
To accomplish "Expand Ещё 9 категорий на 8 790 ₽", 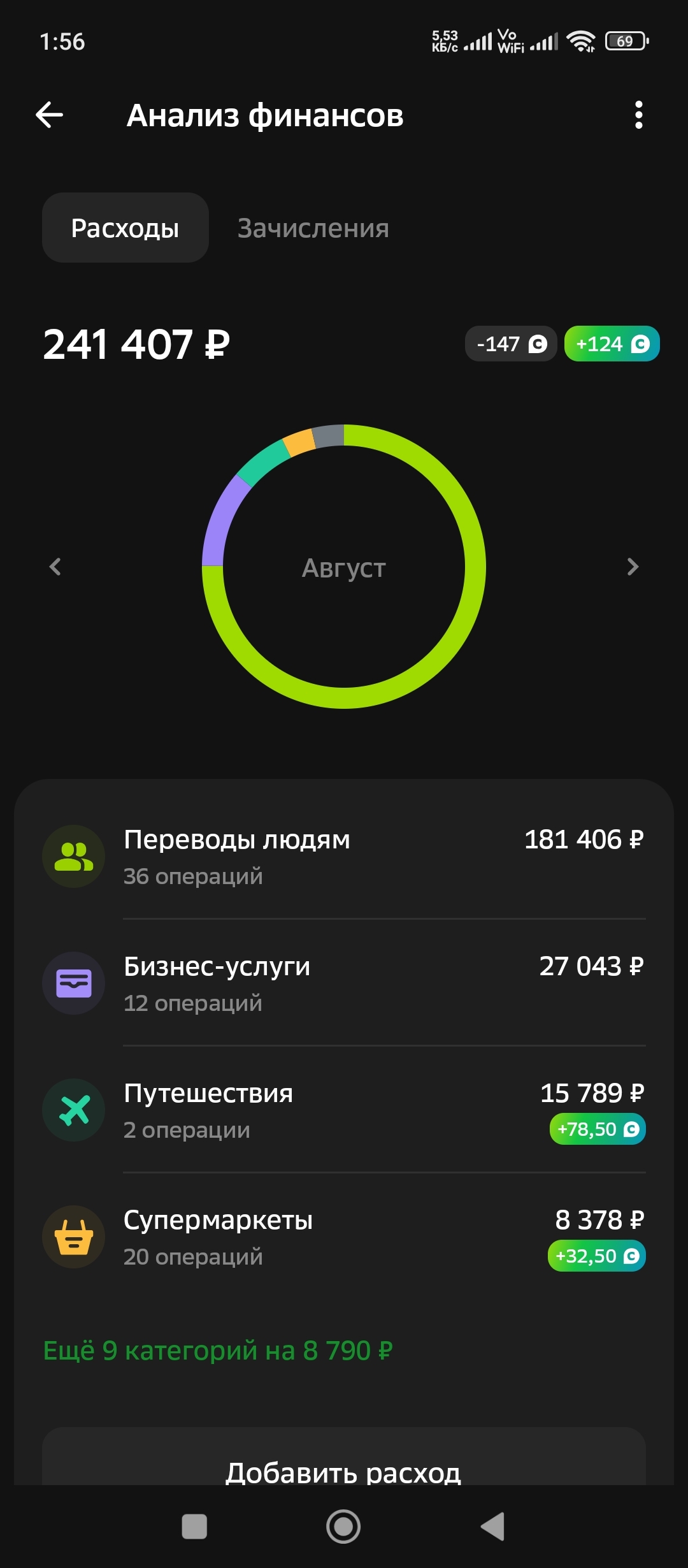I will click(x=218, y=1351).
